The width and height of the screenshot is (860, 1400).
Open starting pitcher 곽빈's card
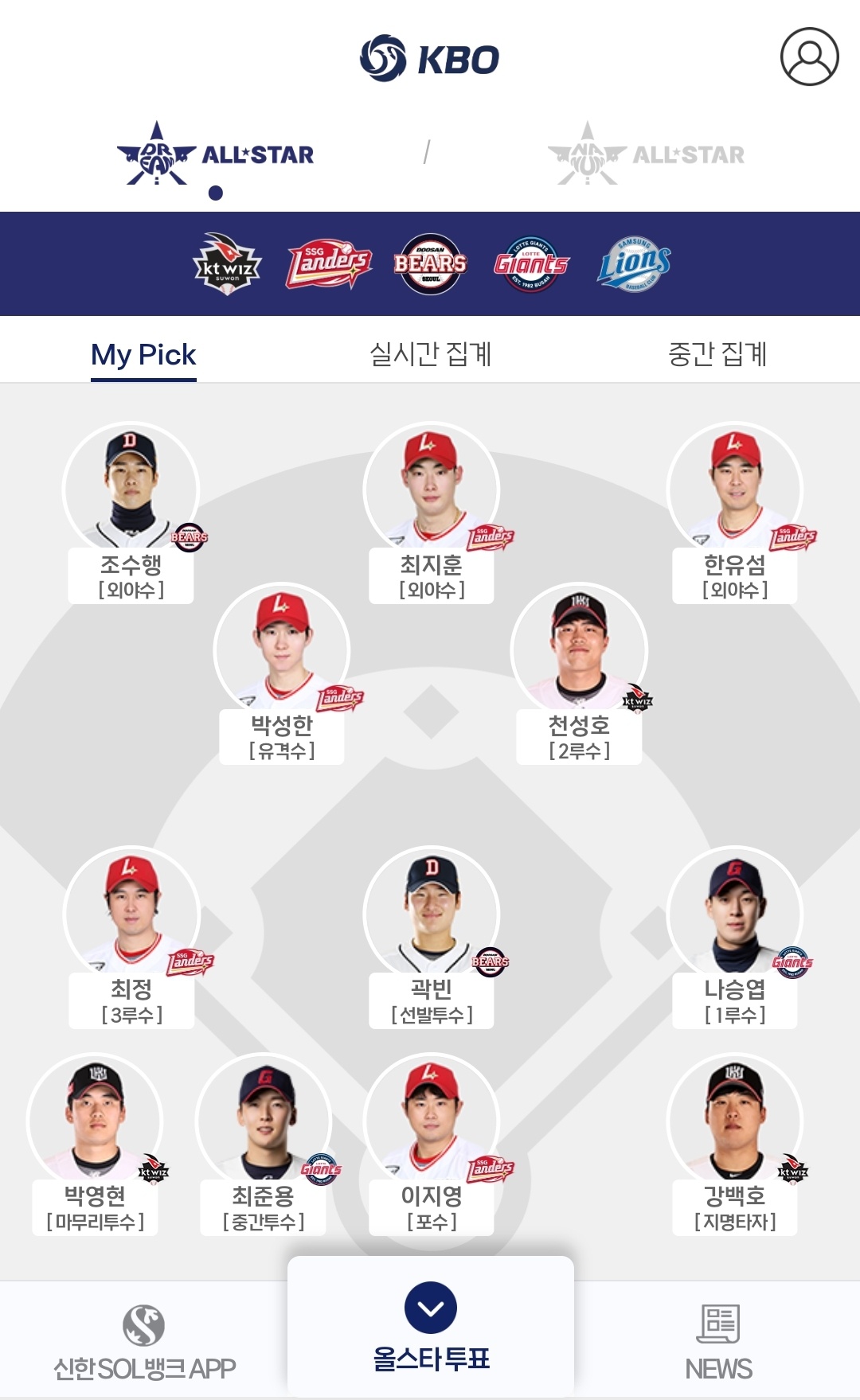pyautogui.click(x=431, y=934)
